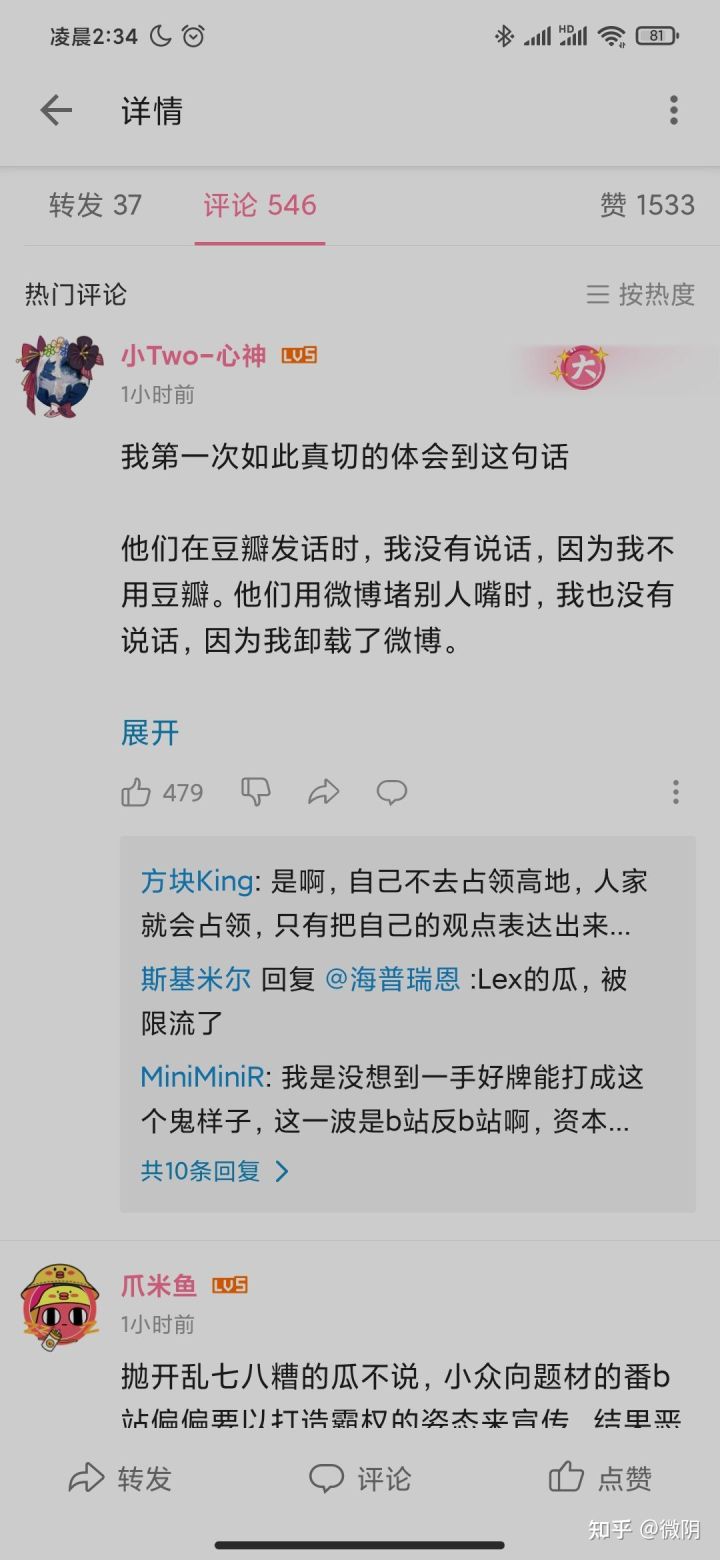Tap the back arrow to leave details
This screenshot has width=720, height=1560.
57,110
